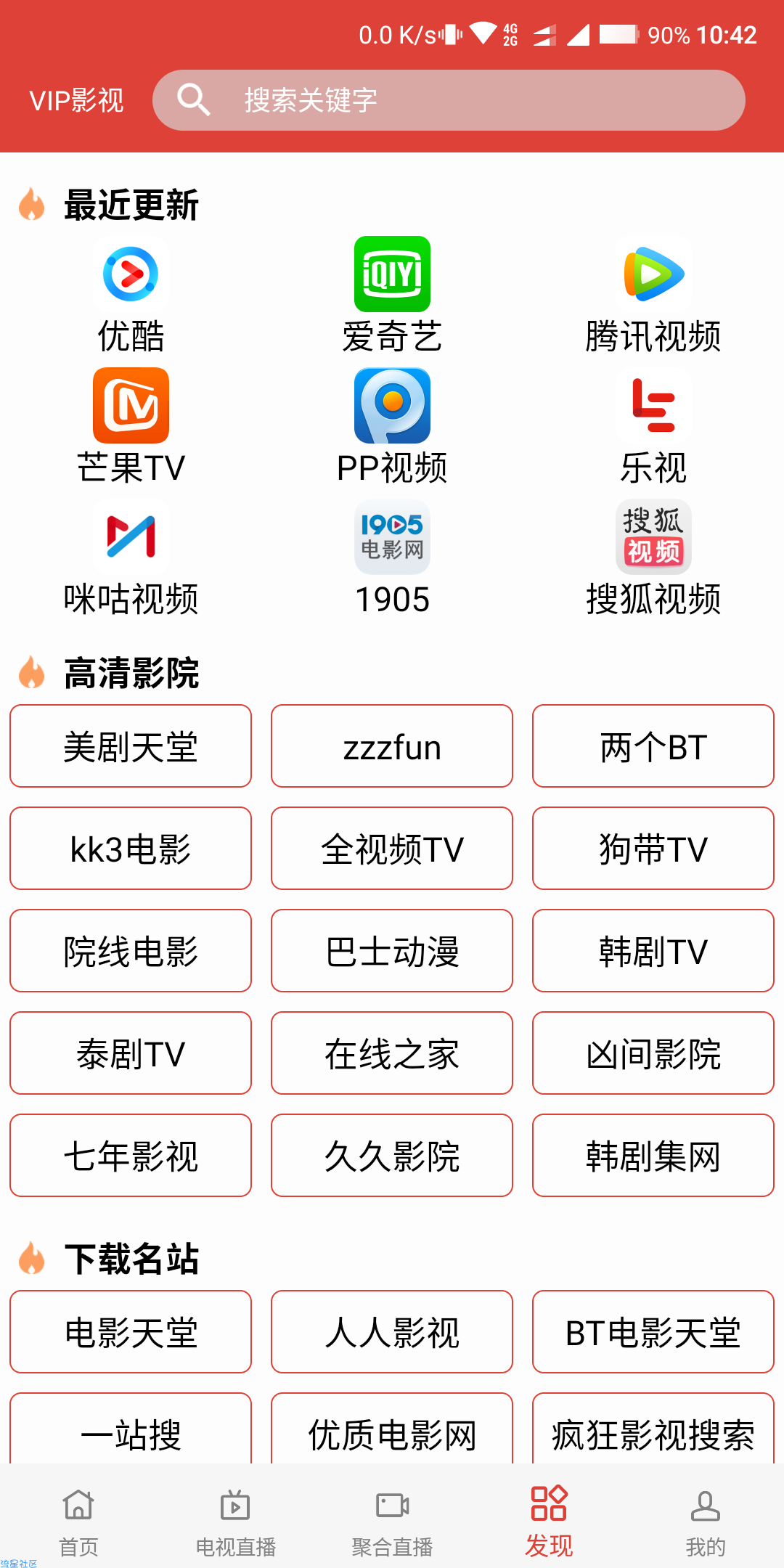This screenshot has width=784, height=1568.
Task: Switch to 电视直播 tab
Action: pos(235,1522)
